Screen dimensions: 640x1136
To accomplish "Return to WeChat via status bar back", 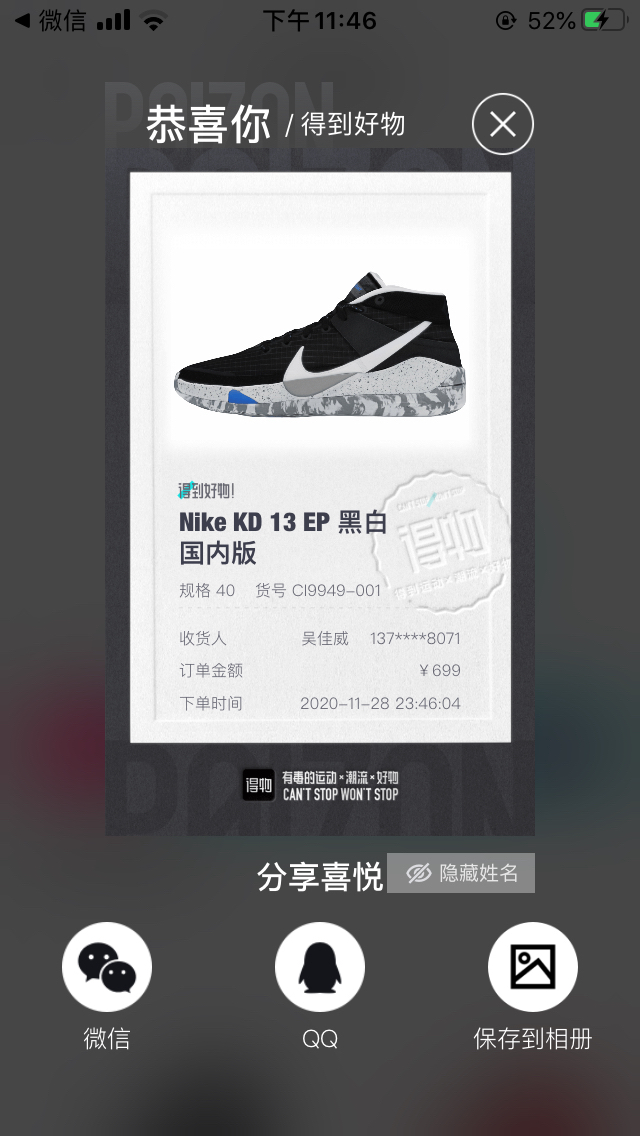I will click(50, 20).
